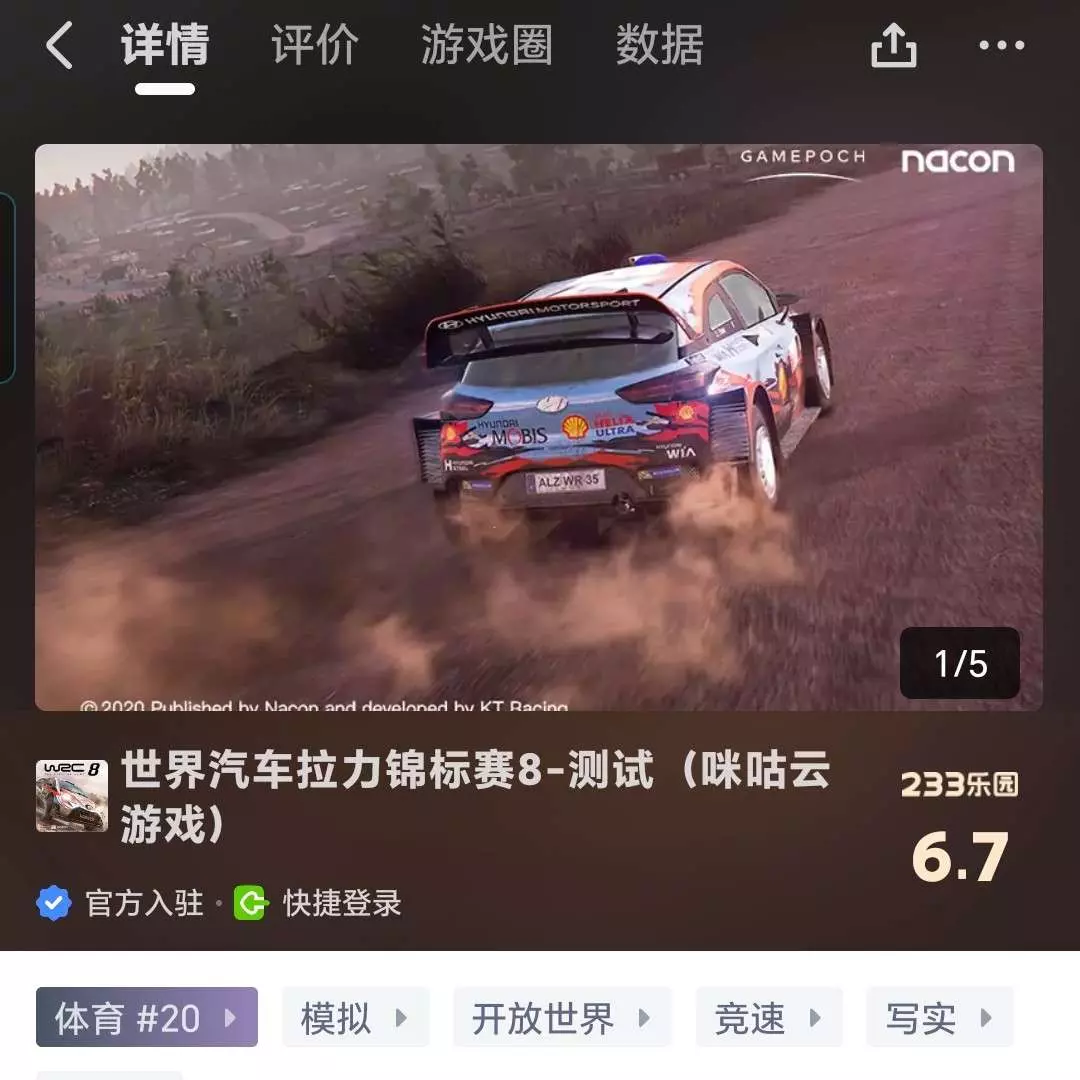Go back using the top-left arrow
1080x1080 pixels.
point(60,46)
